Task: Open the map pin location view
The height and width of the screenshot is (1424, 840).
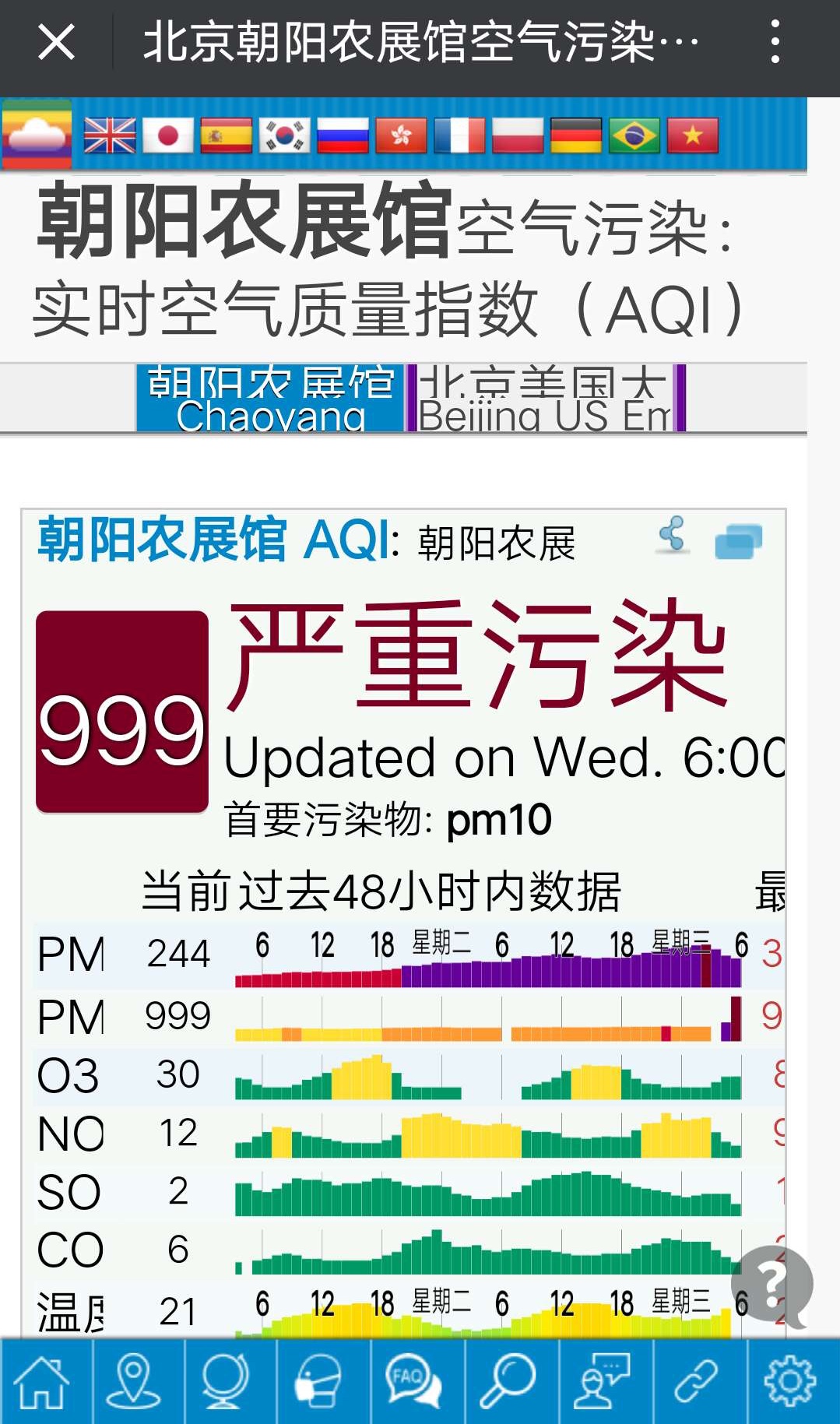Action: [134, 1382]
